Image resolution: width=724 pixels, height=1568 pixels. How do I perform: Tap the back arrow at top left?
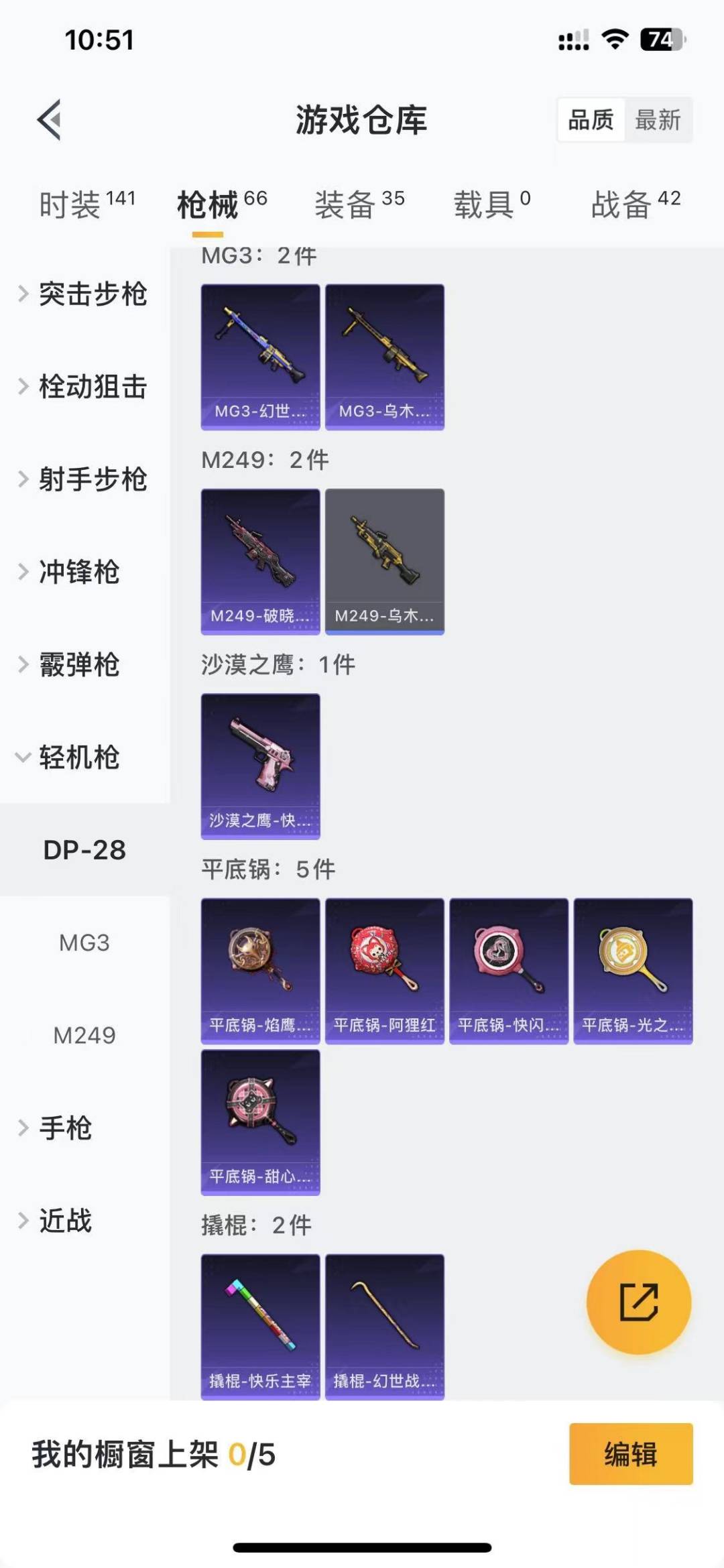tap(48, 121)
